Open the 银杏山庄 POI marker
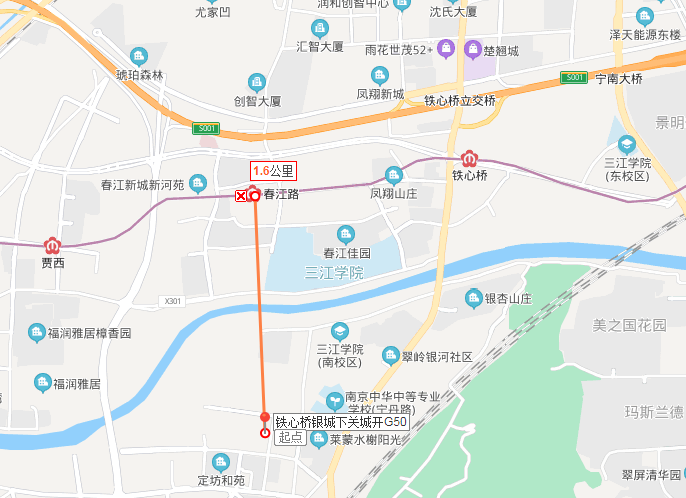686x498 pixels. [474, 297]
